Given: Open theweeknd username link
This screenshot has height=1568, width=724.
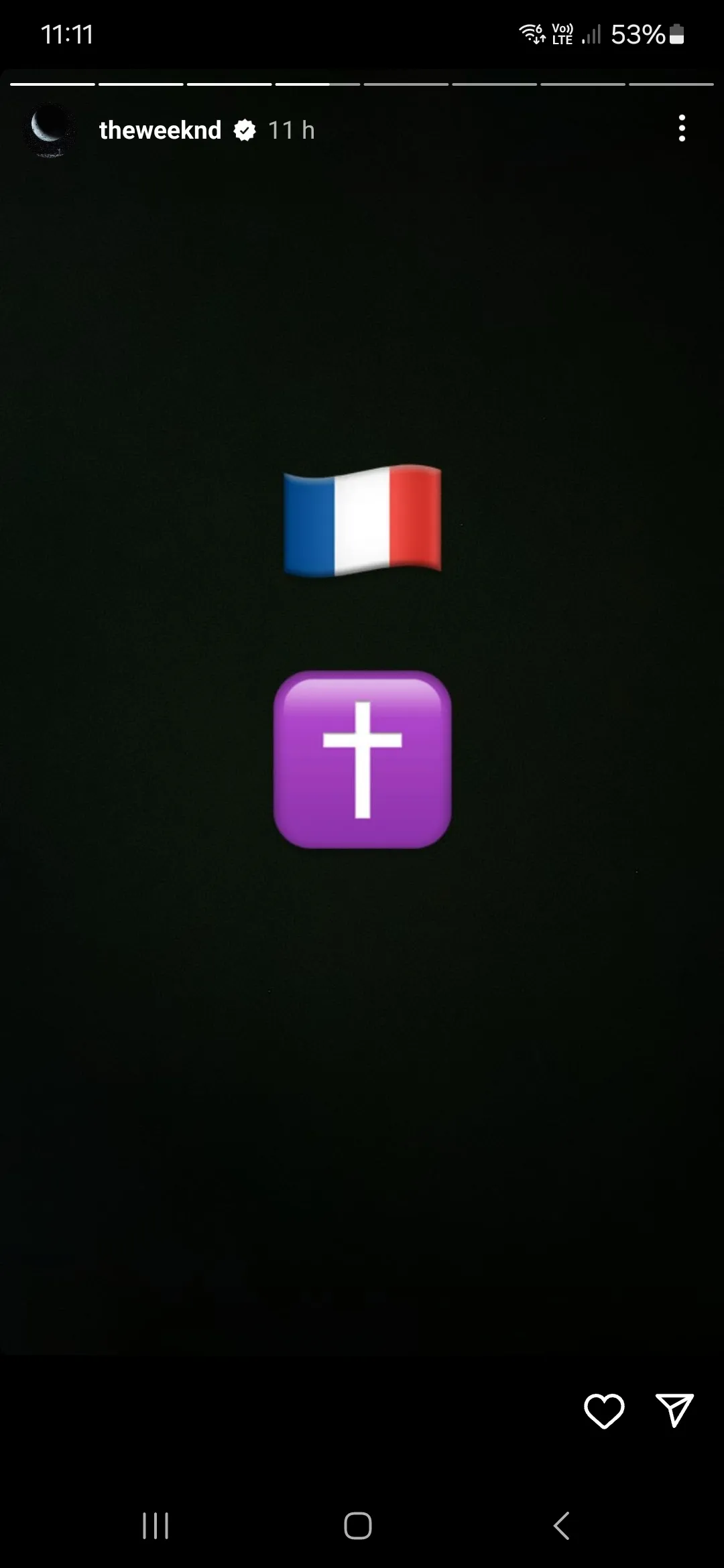Looking at the screenshot, I should pos(160,130).
